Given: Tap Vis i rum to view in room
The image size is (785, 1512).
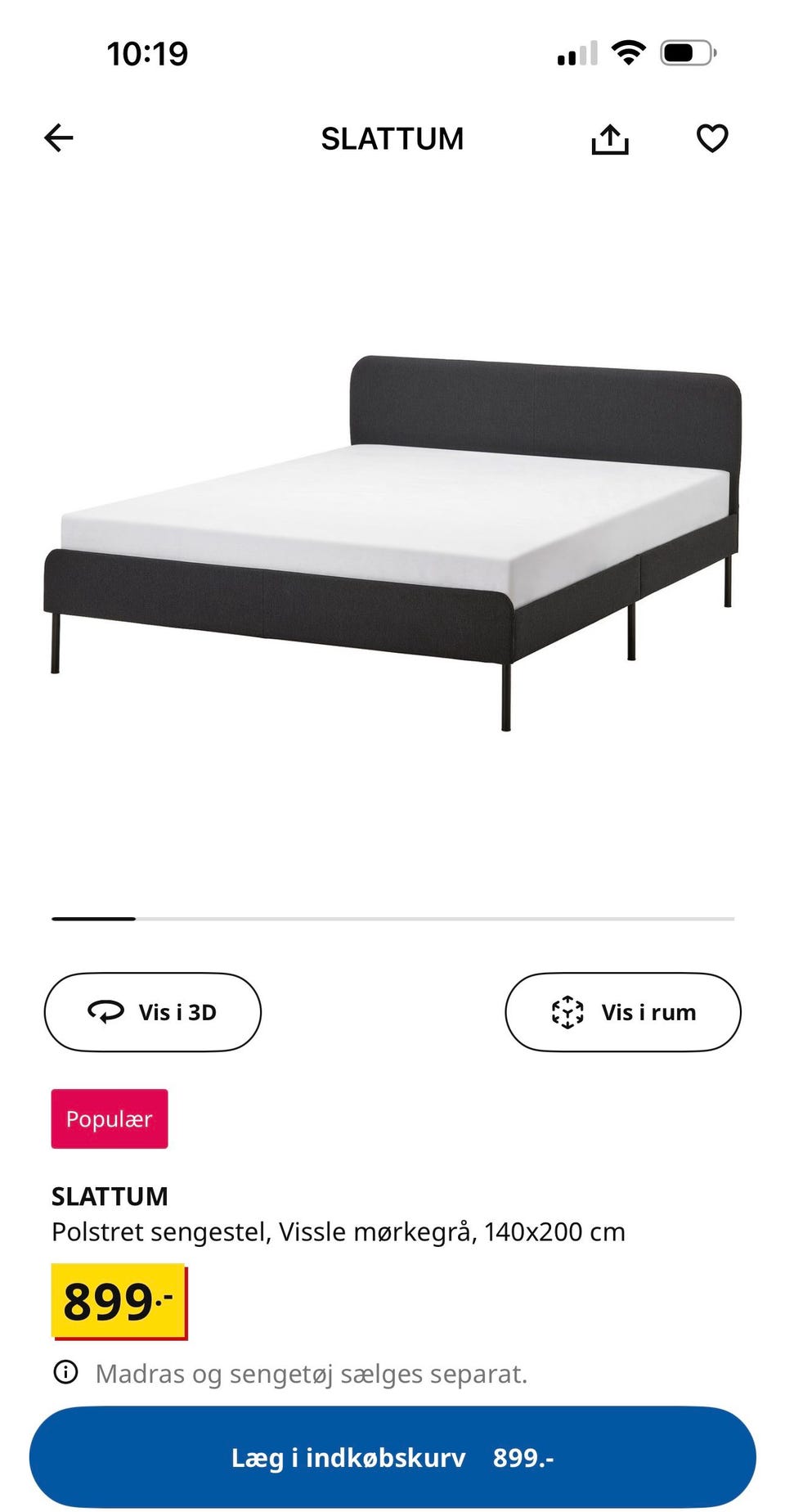Looking at the screenshot, I should 623,1012.
